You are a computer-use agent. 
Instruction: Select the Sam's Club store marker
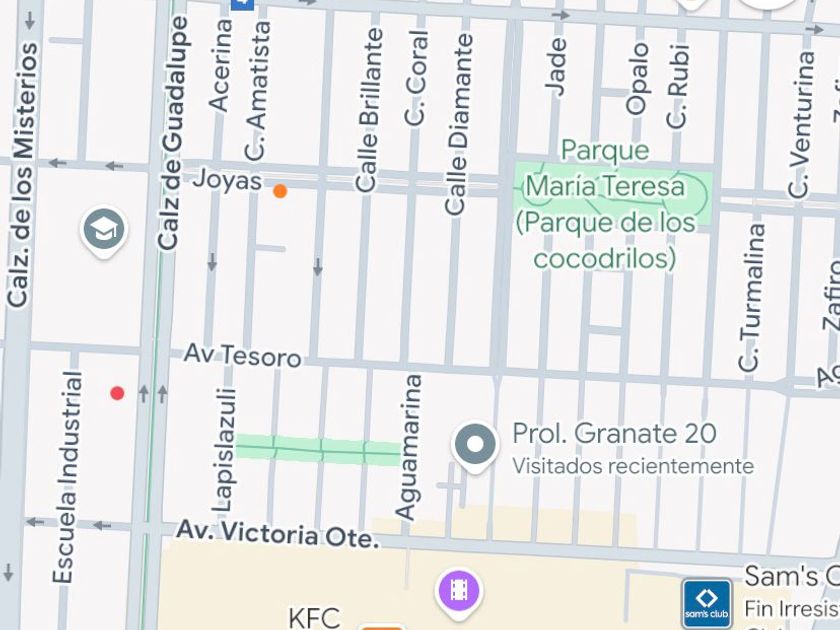tap(706, 602)
